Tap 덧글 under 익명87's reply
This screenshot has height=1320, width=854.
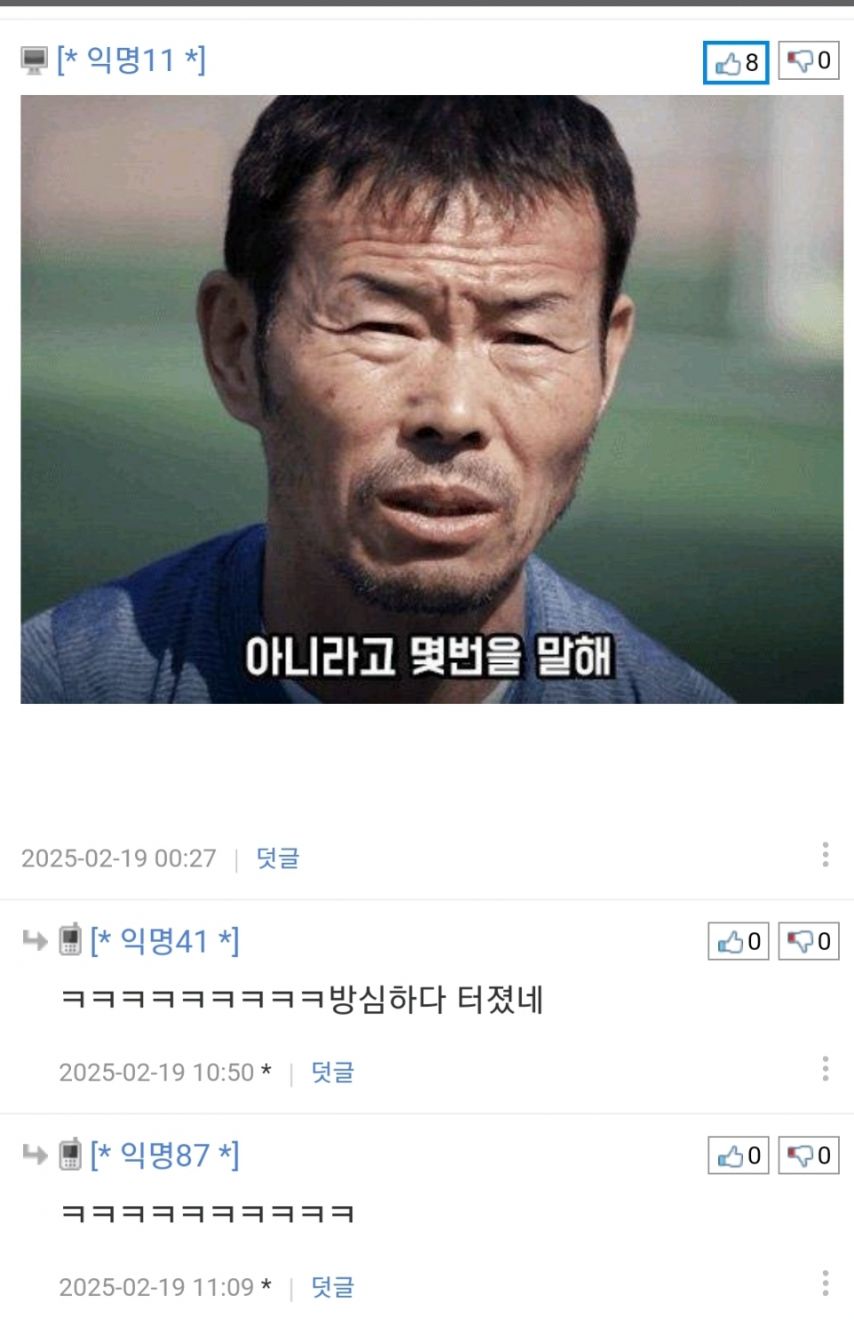pyautogui.click(x=332, y=1287)
